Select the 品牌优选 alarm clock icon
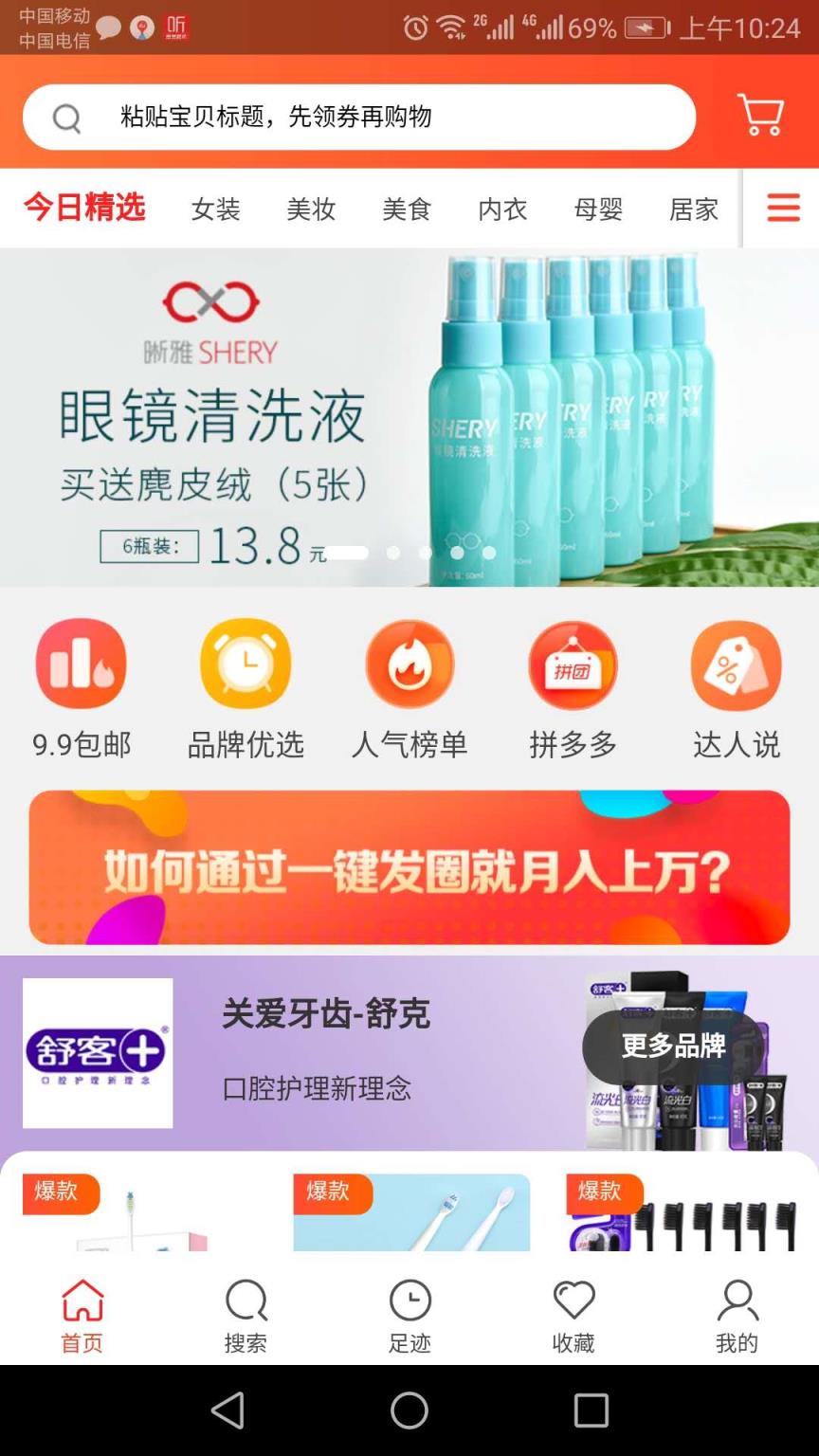 [246, 664]
